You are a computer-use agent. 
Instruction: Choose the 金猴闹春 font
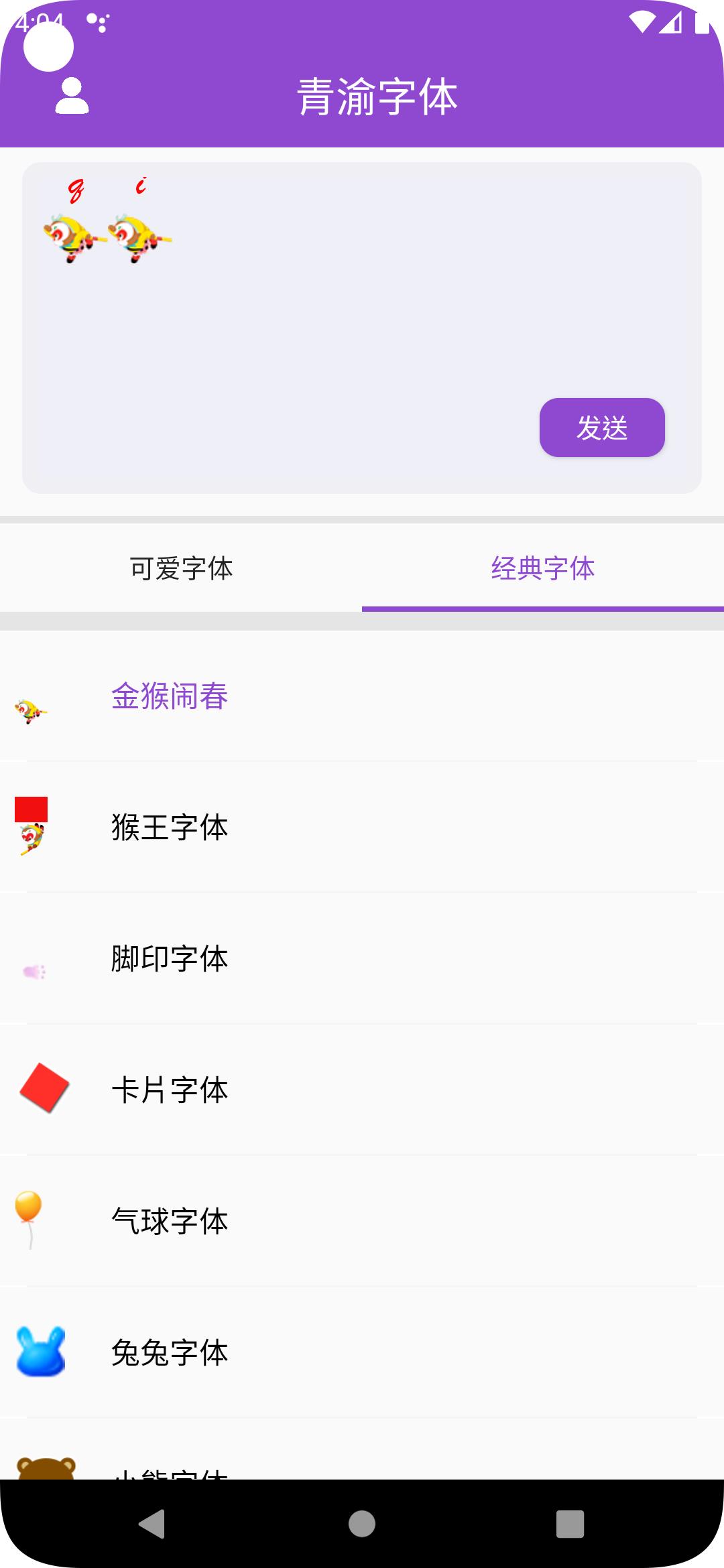(x=170, y=696)
